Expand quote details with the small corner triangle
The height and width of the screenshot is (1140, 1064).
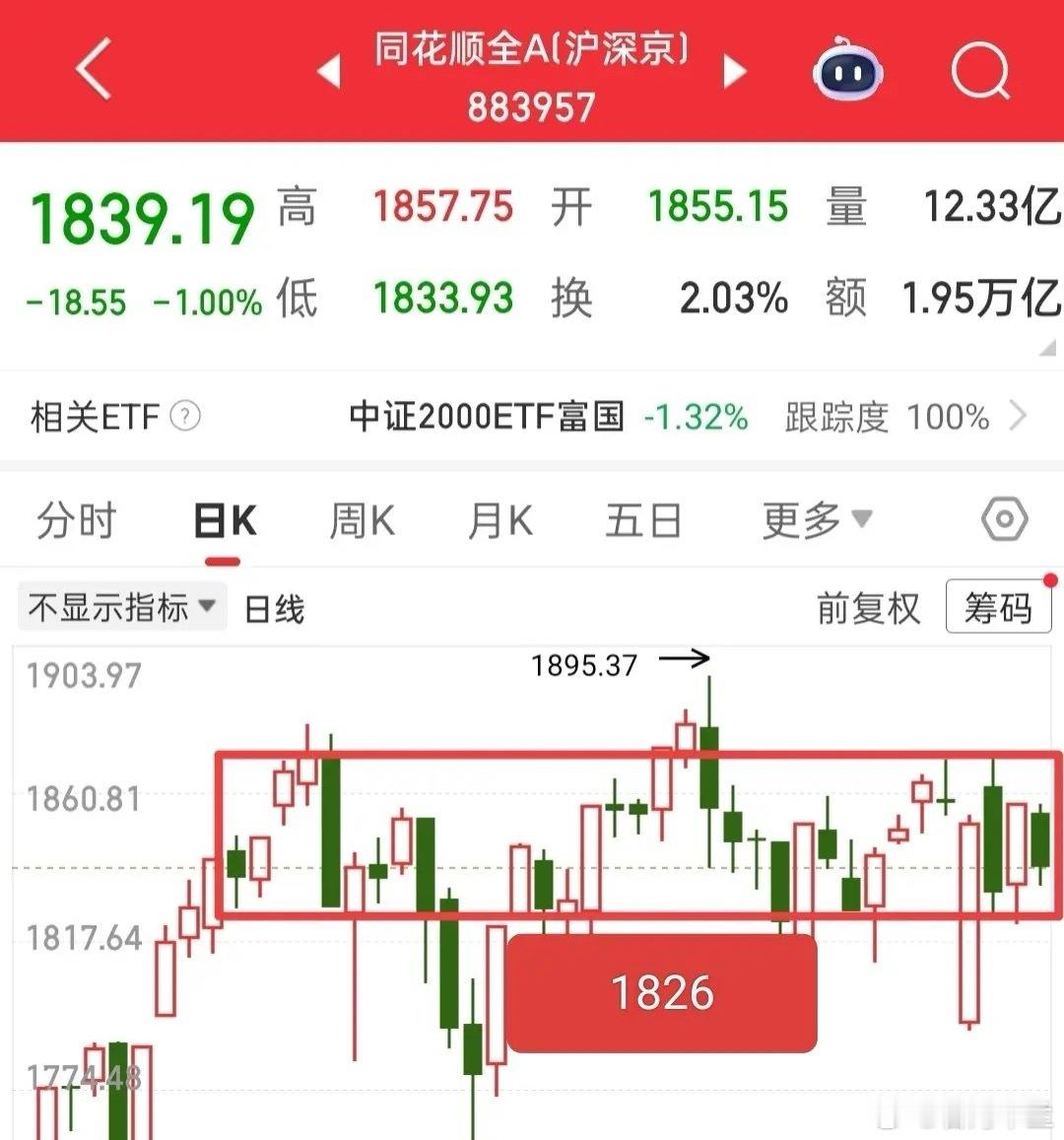(x=1047, y=347)
